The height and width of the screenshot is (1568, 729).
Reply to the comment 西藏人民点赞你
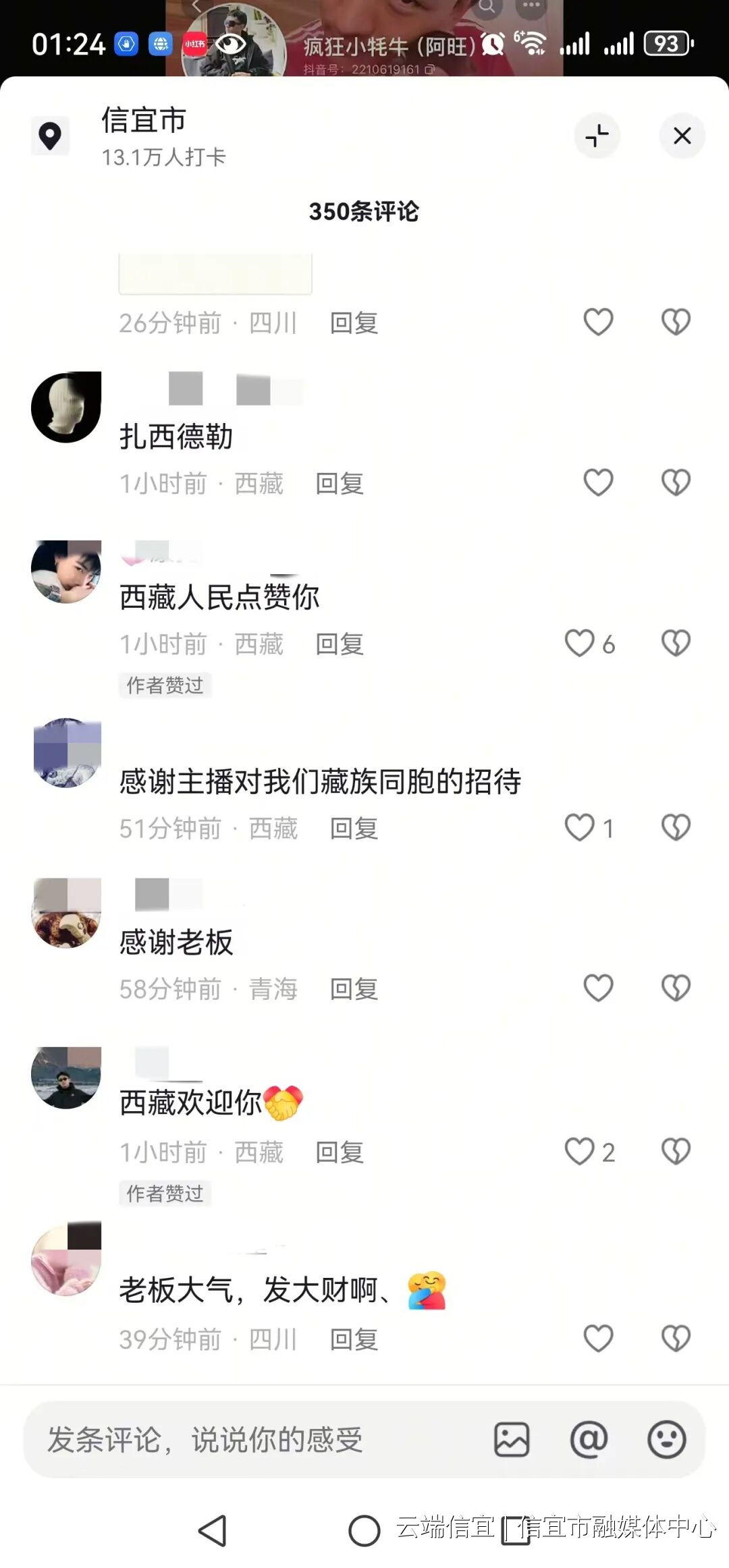tap(340, 644)
